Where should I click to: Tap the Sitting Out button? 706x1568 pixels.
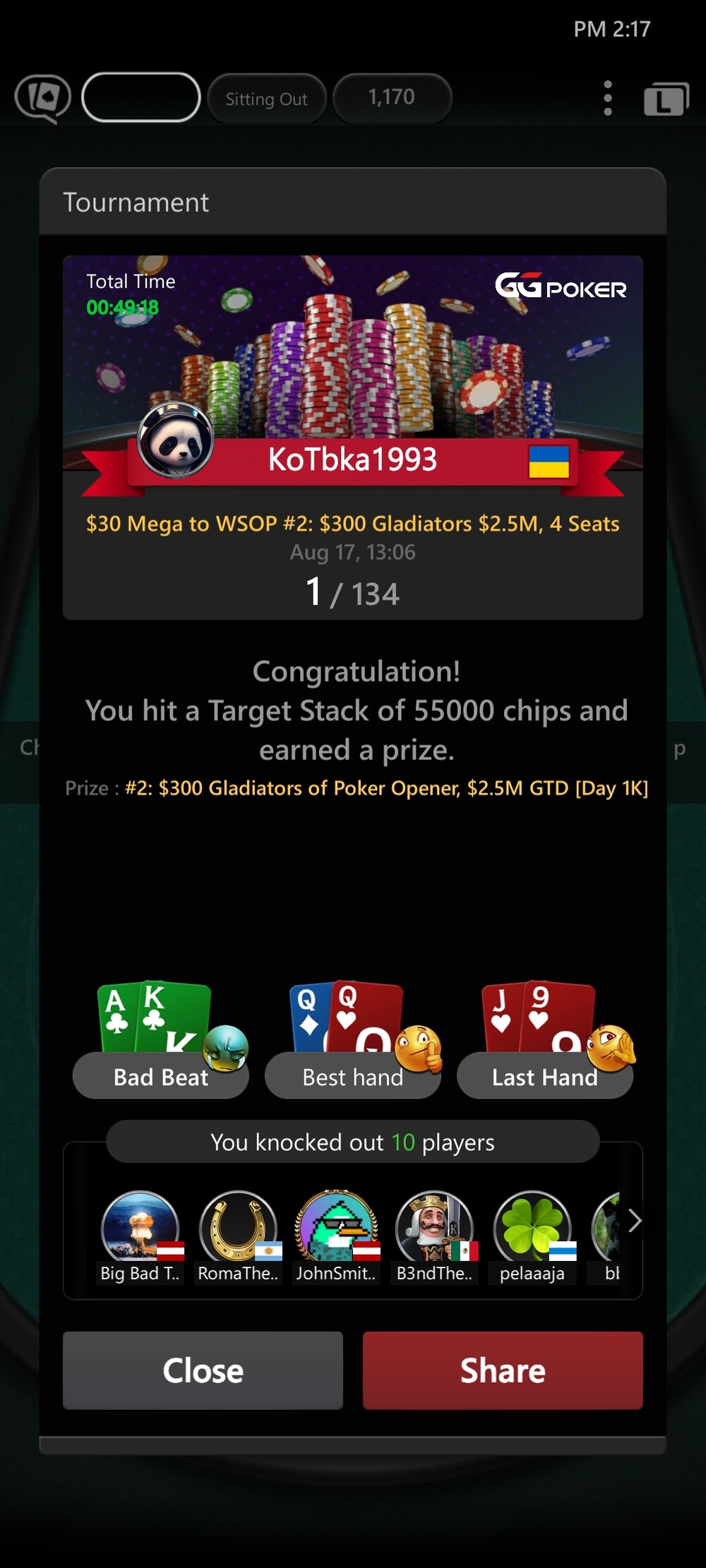(267, 99)
